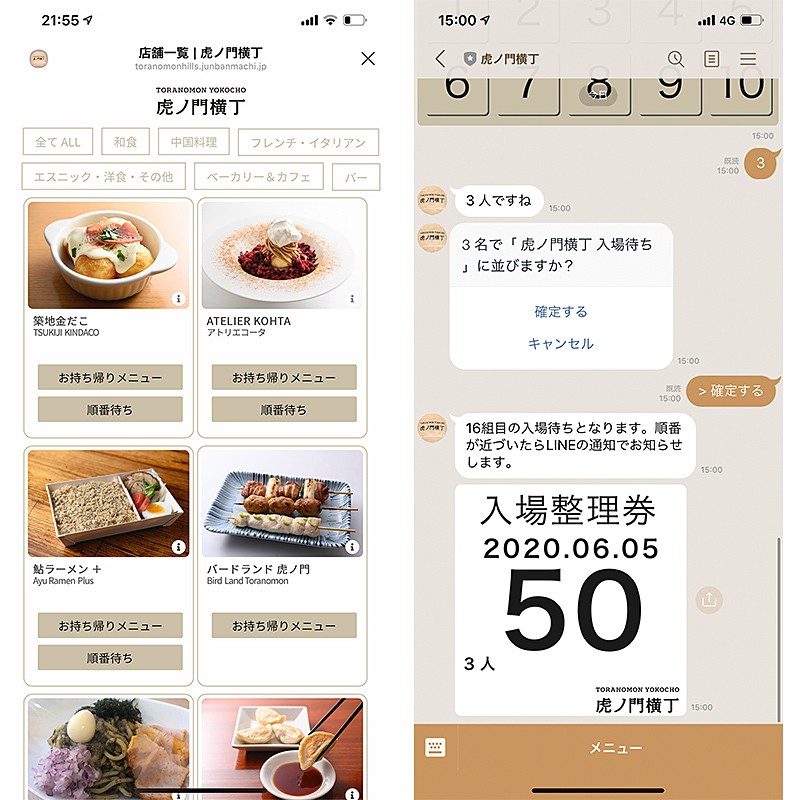The width and height of the screenshot is (800, 800).
Task: Tap 確定する in the queue confirmation card
Action: 561,312
